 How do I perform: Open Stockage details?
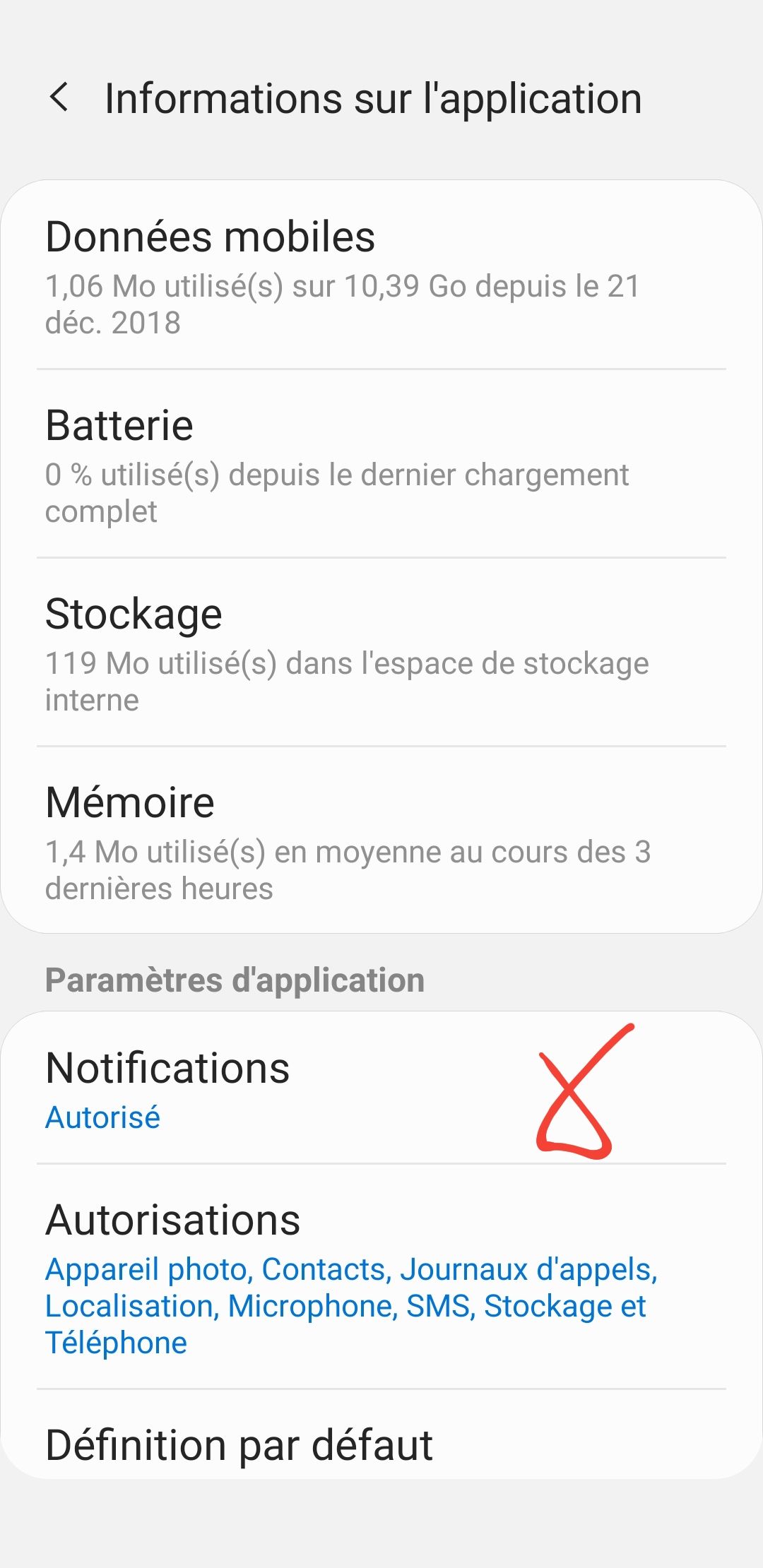[381, 653]
